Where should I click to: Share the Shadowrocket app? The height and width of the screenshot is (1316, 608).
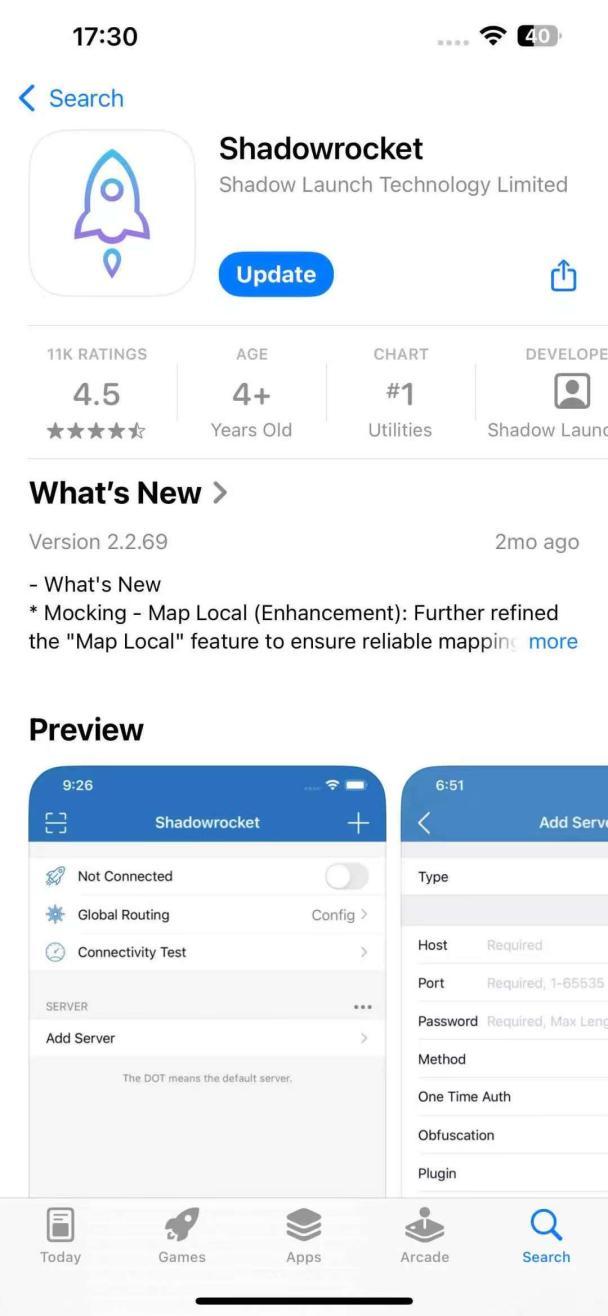pyautogui.click(x=564, y=275)
